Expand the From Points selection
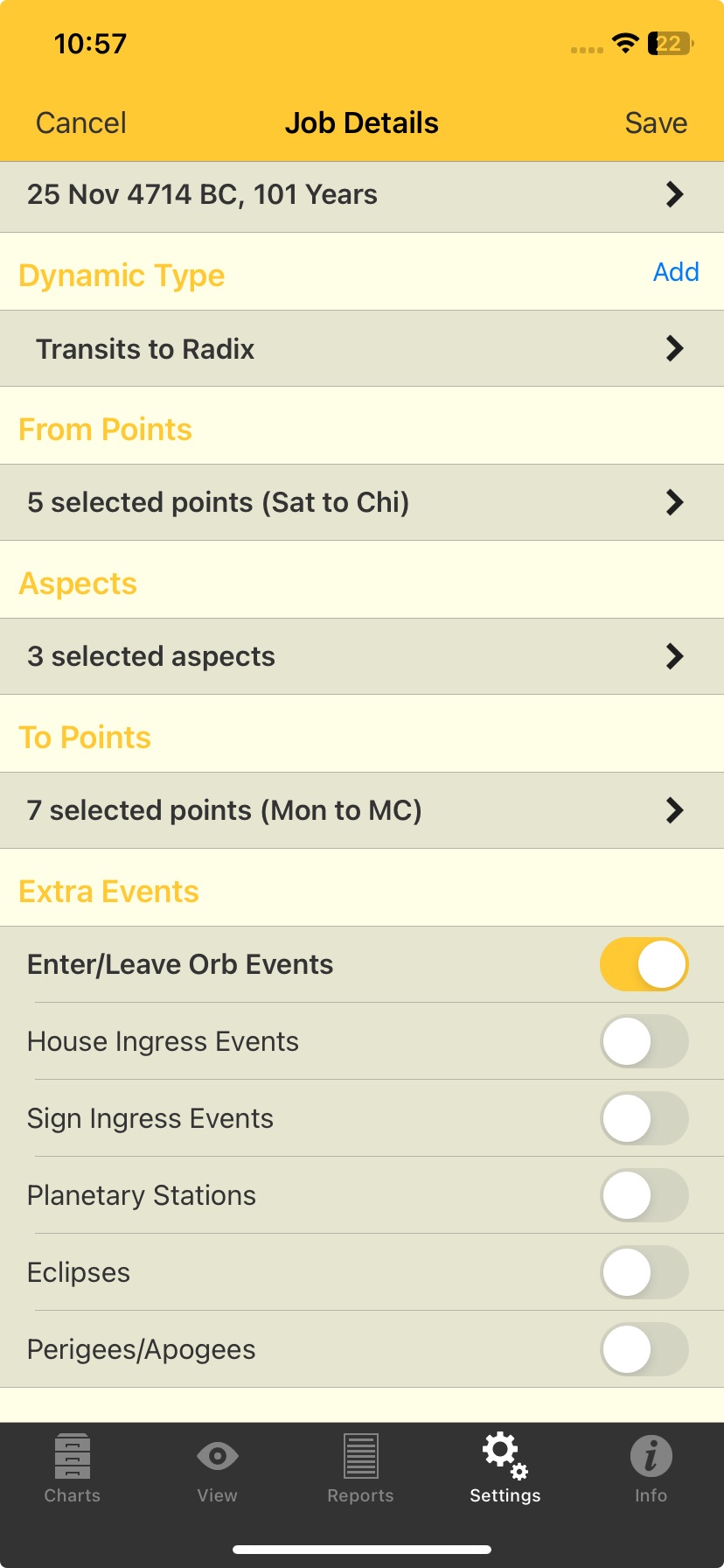Viewport: 724px width, 1568px height. (362, 502)
